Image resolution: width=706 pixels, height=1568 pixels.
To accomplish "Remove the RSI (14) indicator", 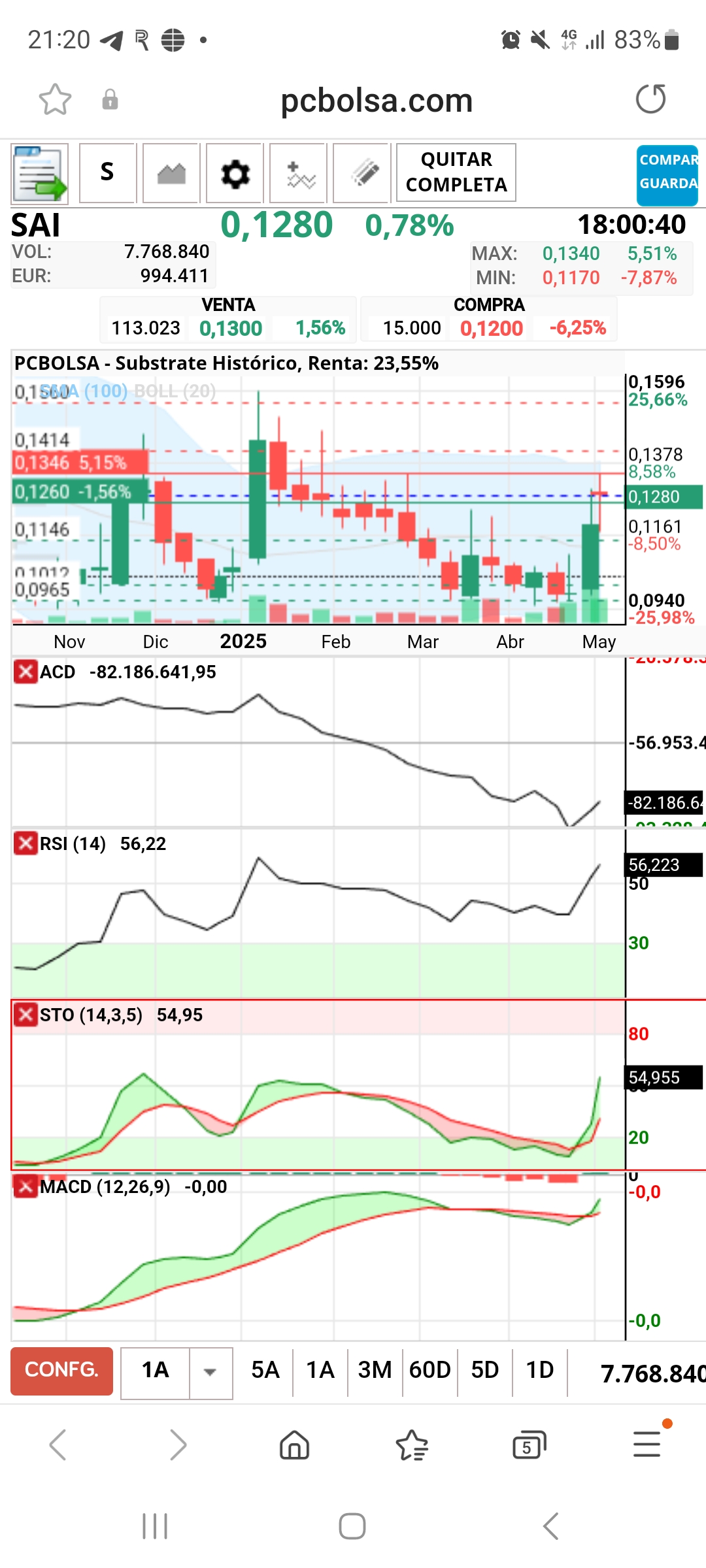I will [25, 843].
